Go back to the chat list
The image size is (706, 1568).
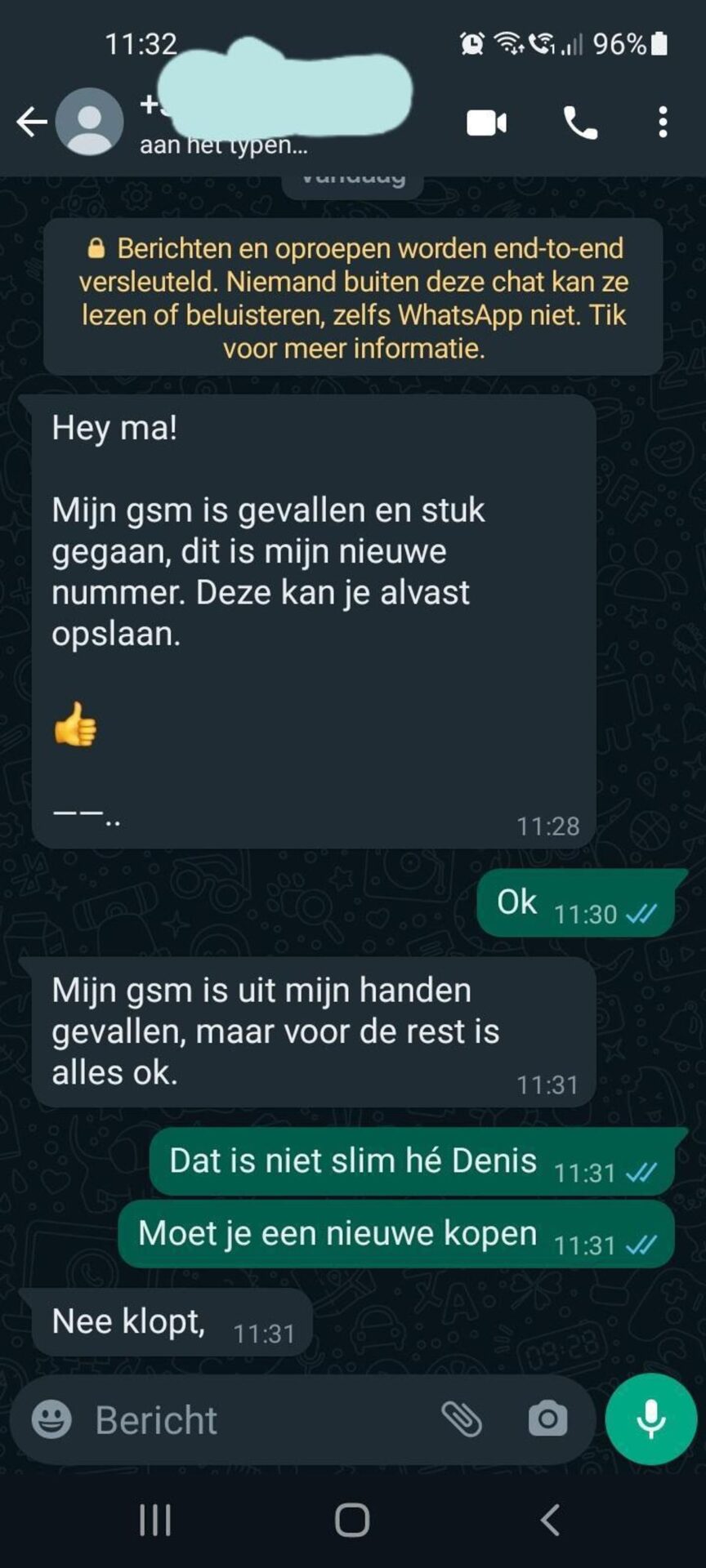click(32, 122)
